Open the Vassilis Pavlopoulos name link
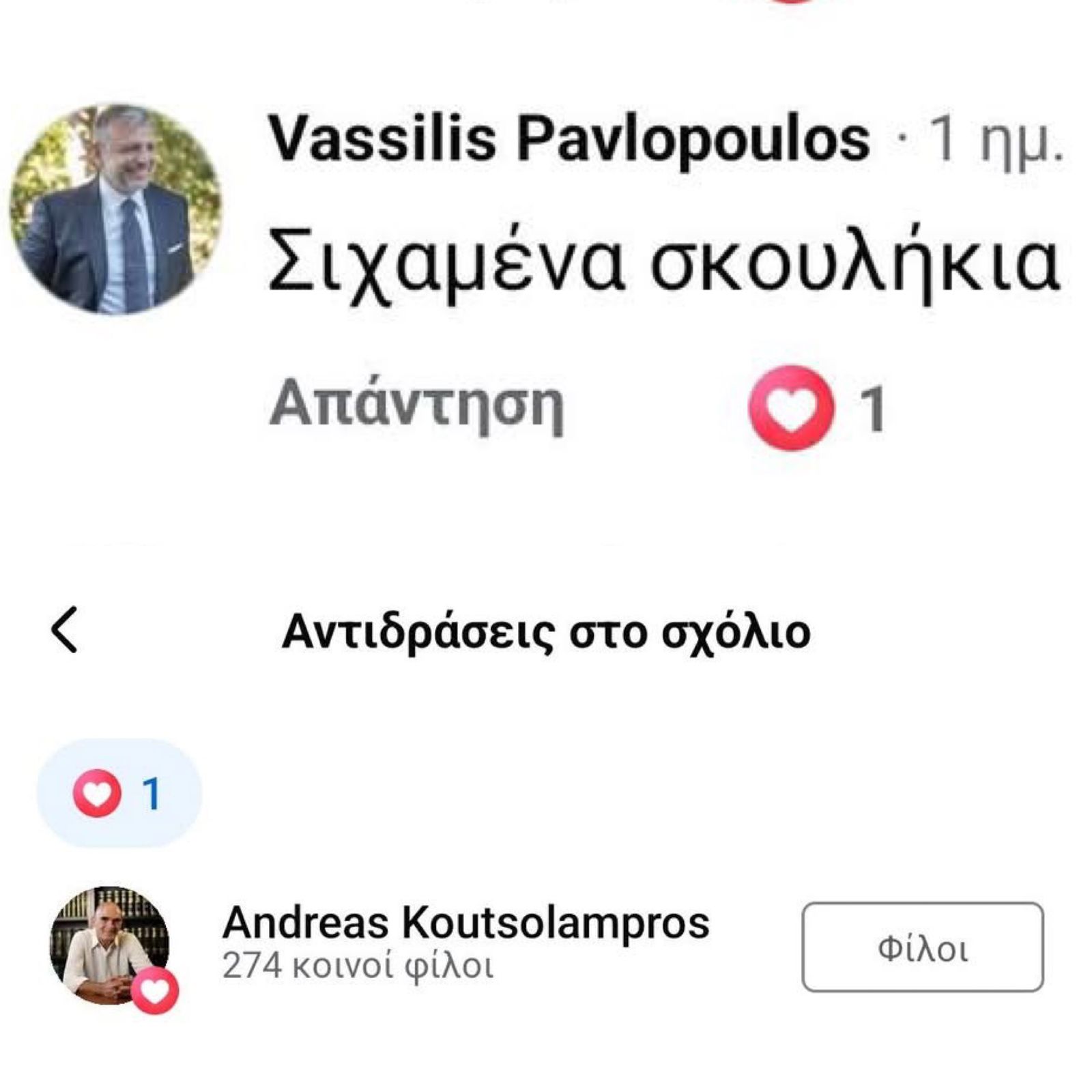 (569, 140)
